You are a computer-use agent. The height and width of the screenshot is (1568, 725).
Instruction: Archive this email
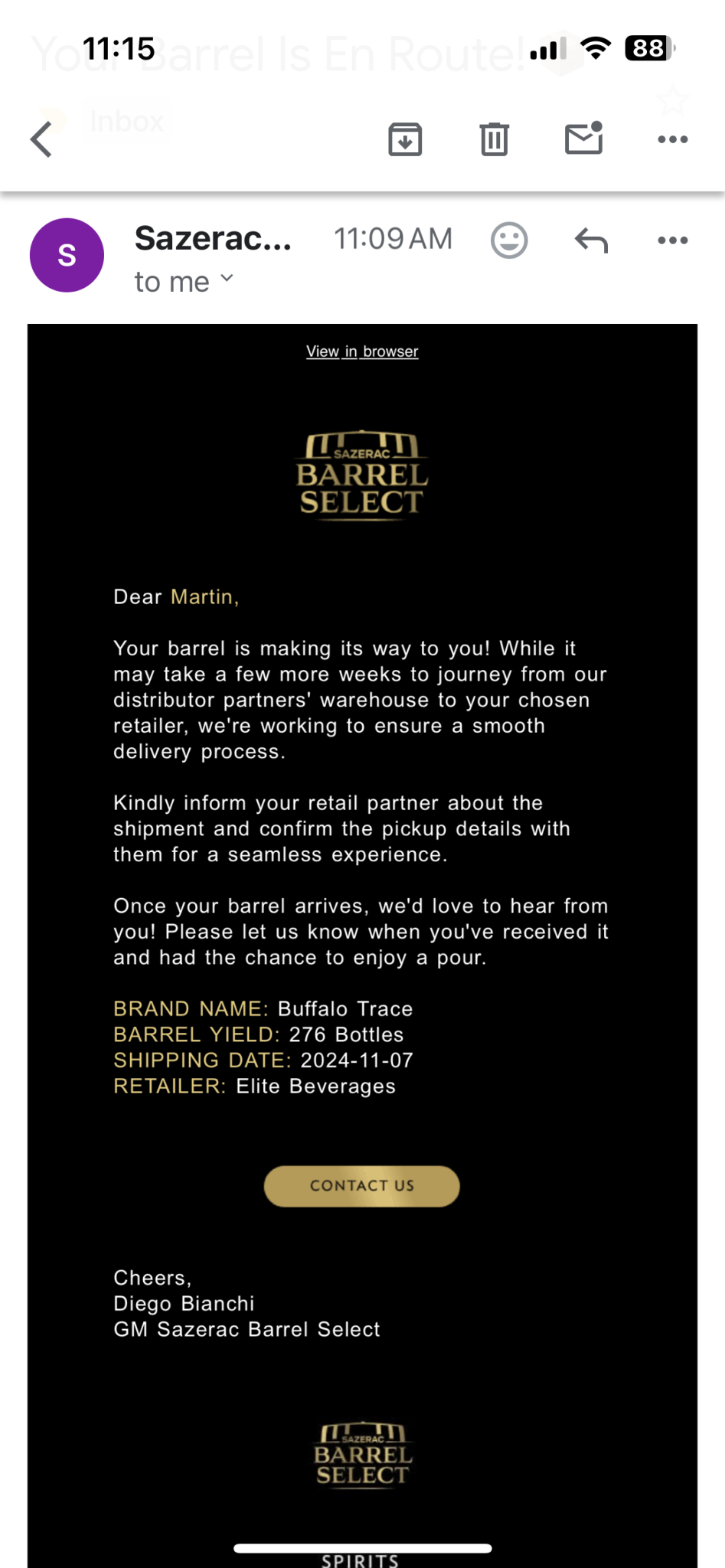(x=405, y=139)
